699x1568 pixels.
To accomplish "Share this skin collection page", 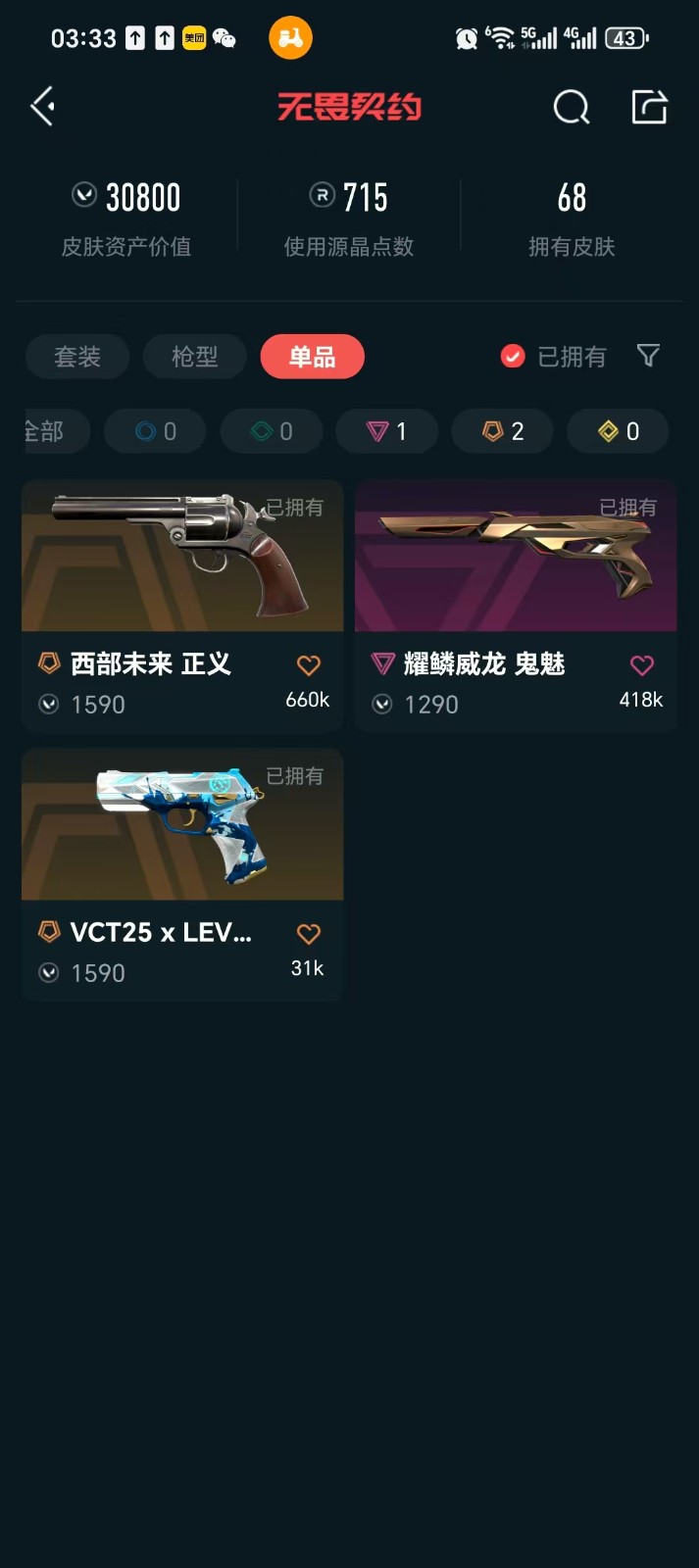I will tap(649, 107).
